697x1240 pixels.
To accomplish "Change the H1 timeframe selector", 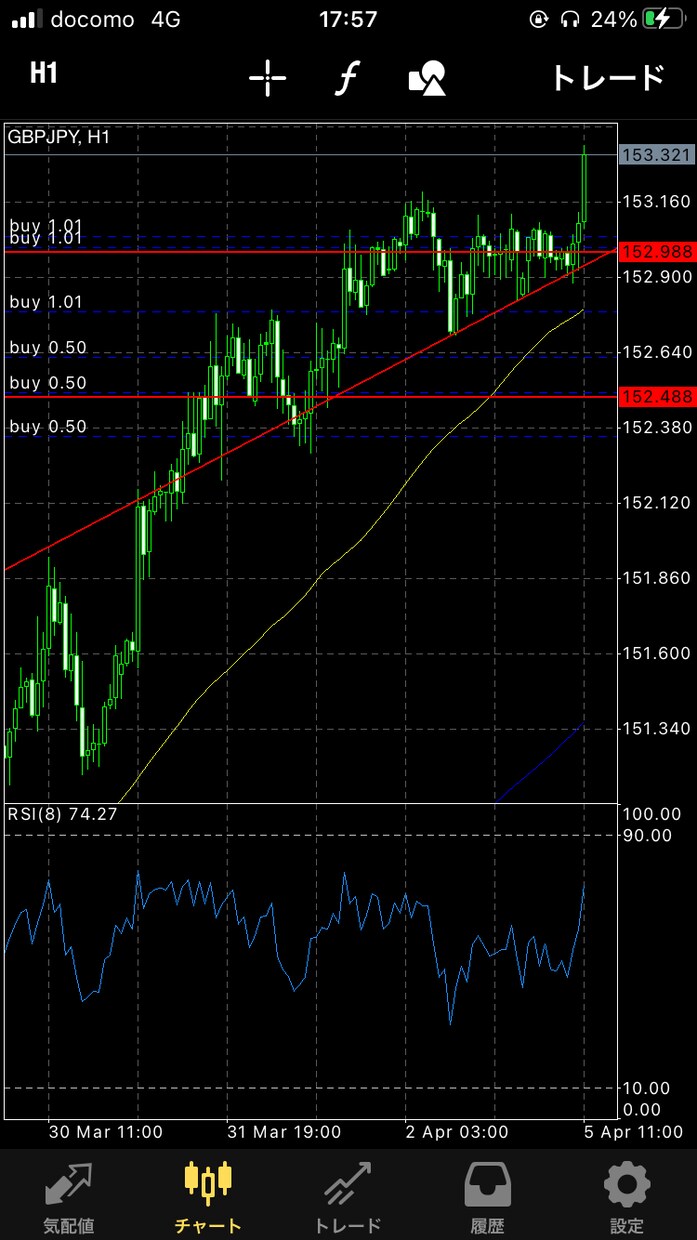I will point(44,73).
